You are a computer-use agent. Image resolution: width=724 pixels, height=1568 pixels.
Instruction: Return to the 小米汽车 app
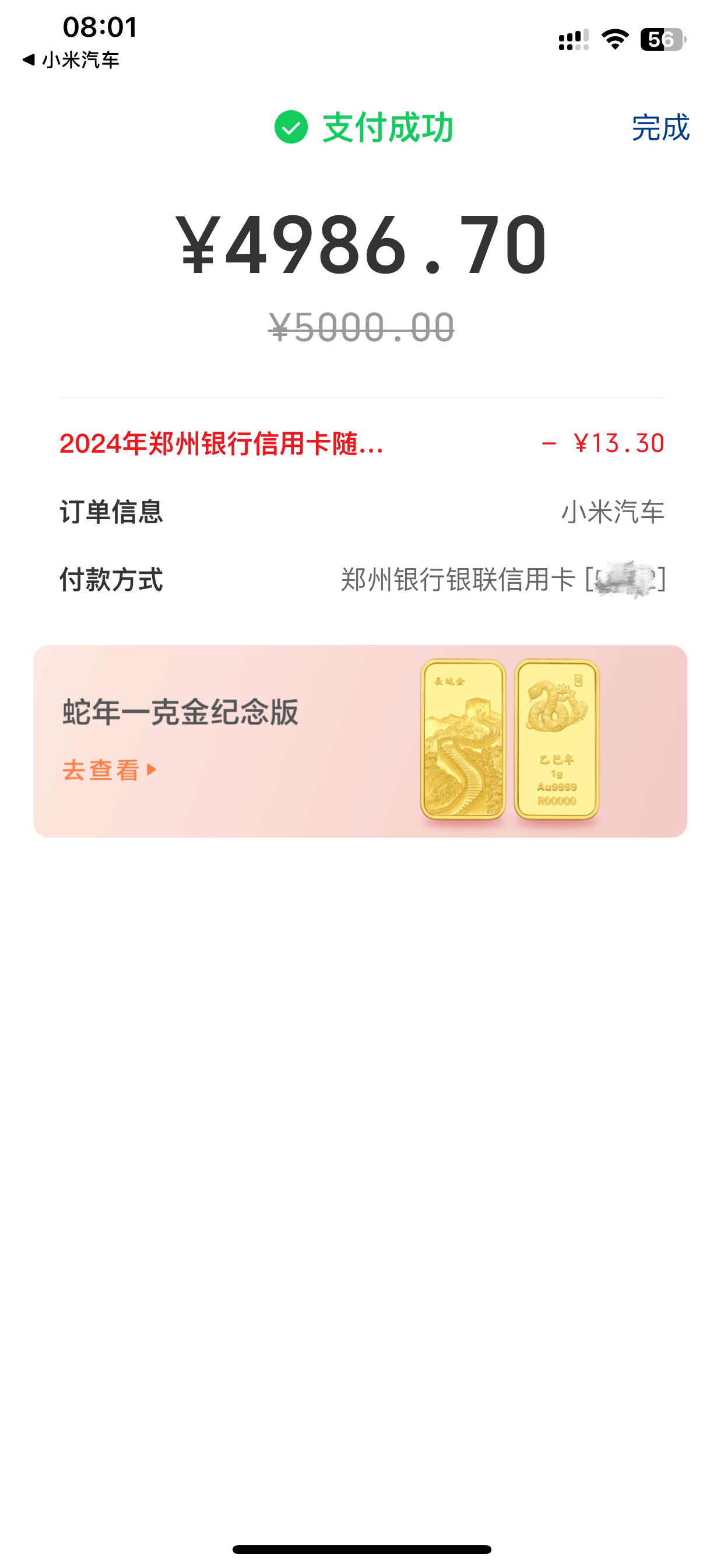coord(71,60)
